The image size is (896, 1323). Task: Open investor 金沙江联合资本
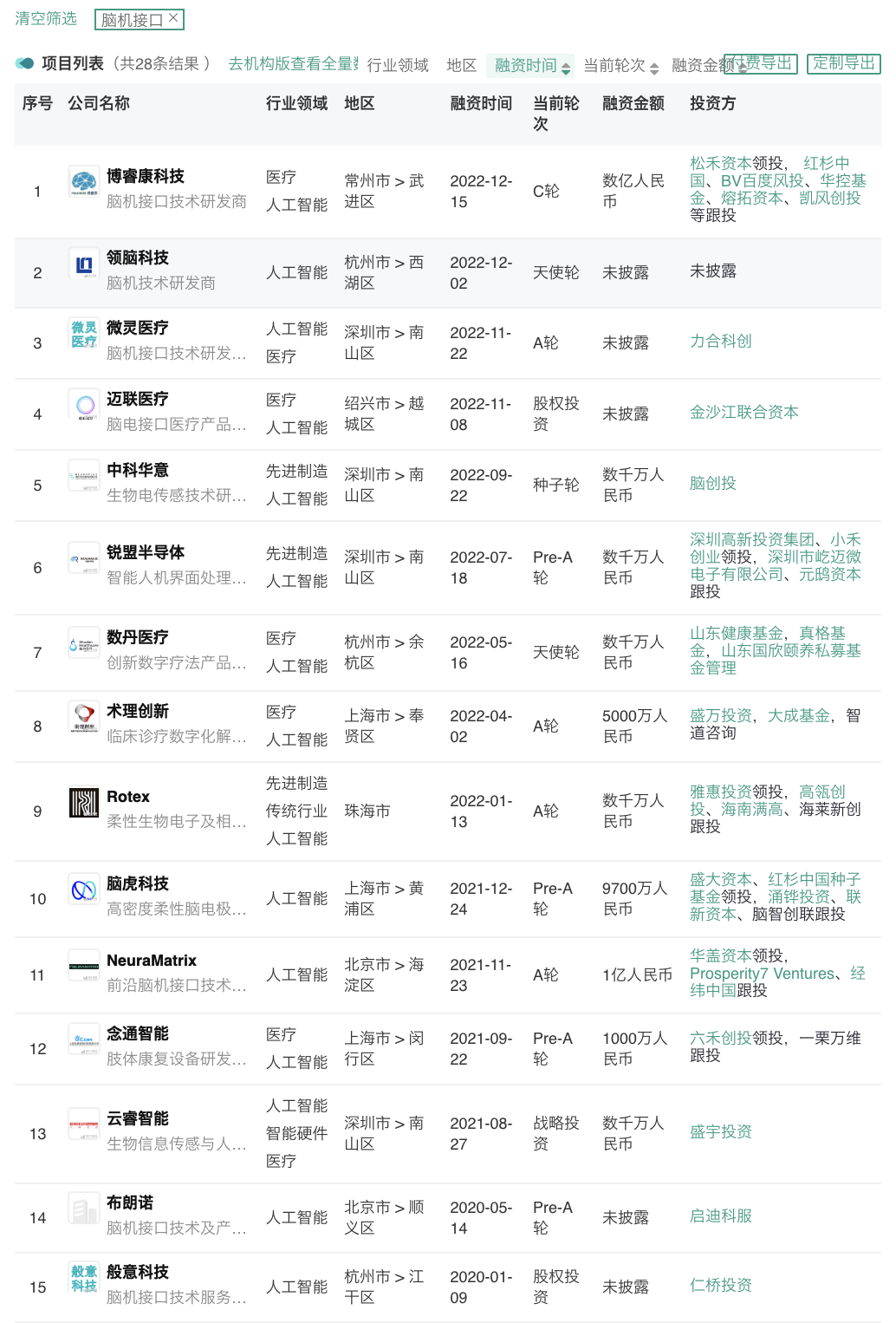(743, 412)
